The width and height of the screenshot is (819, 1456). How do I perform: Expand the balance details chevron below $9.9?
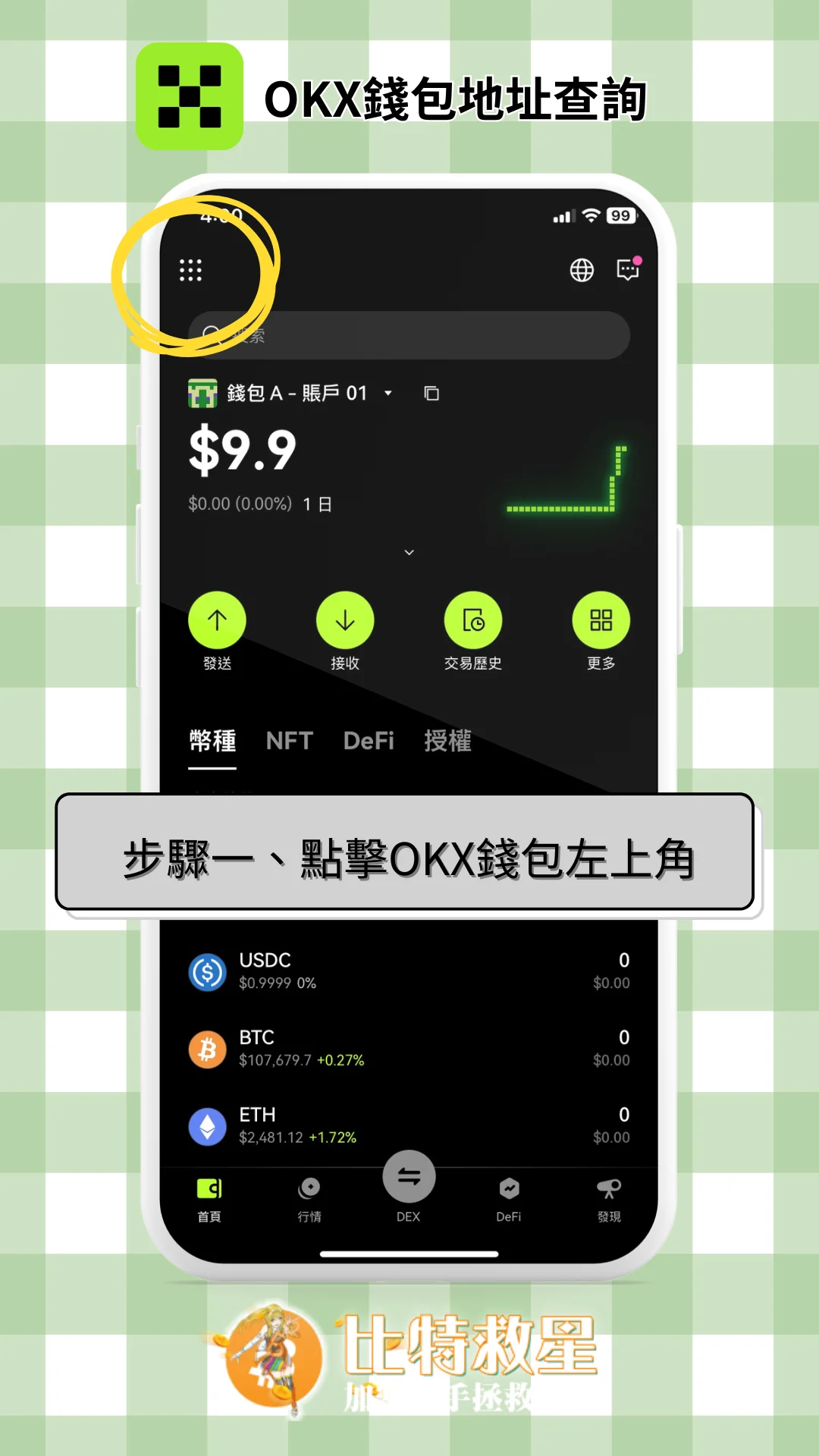point(409,552)
